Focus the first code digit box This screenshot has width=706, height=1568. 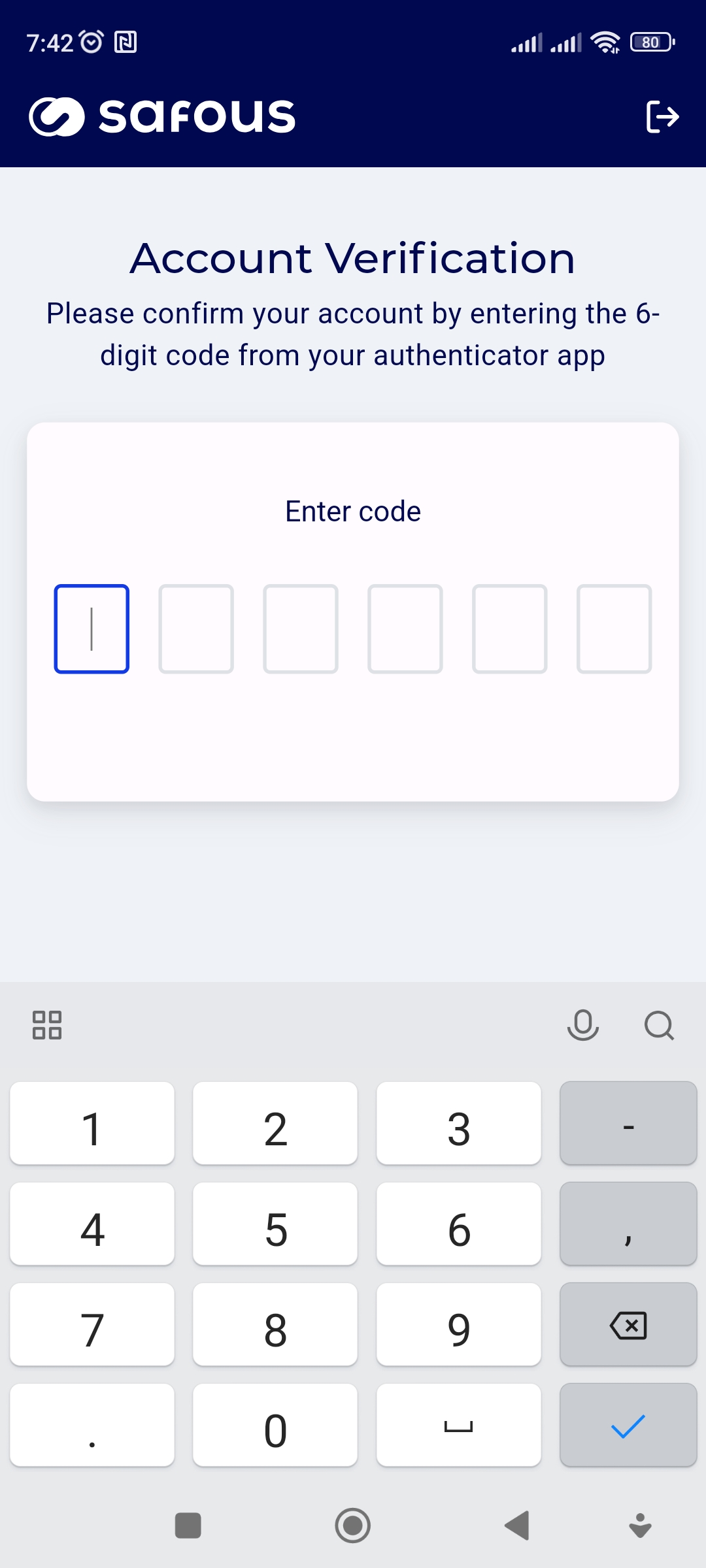click(92, 629)
